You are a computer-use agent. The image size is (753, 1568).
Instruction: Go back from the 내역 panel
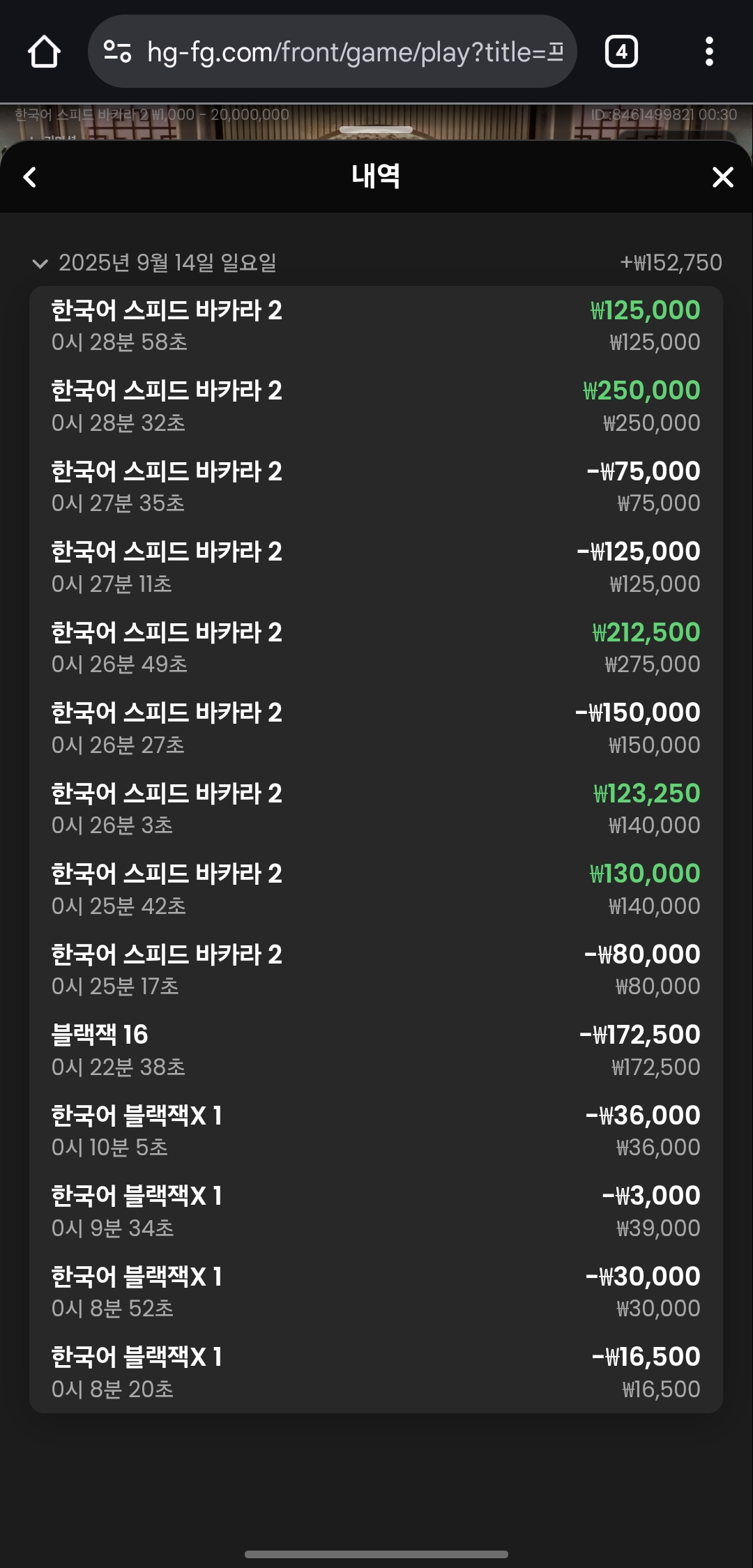(x=30, y=177)
